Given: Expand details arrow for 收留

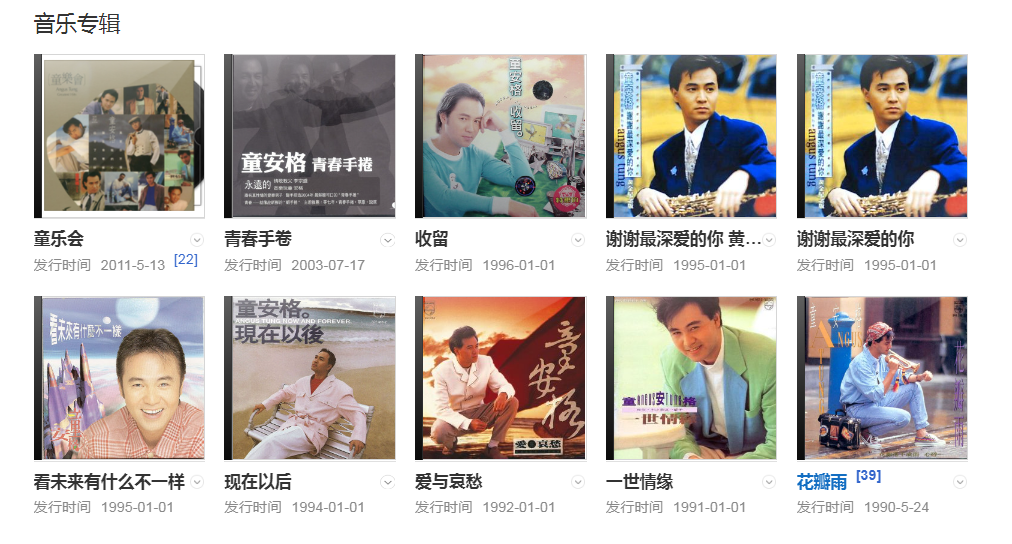Looking at the screenshot, I should pyautogui.click(x=578, y=240).
